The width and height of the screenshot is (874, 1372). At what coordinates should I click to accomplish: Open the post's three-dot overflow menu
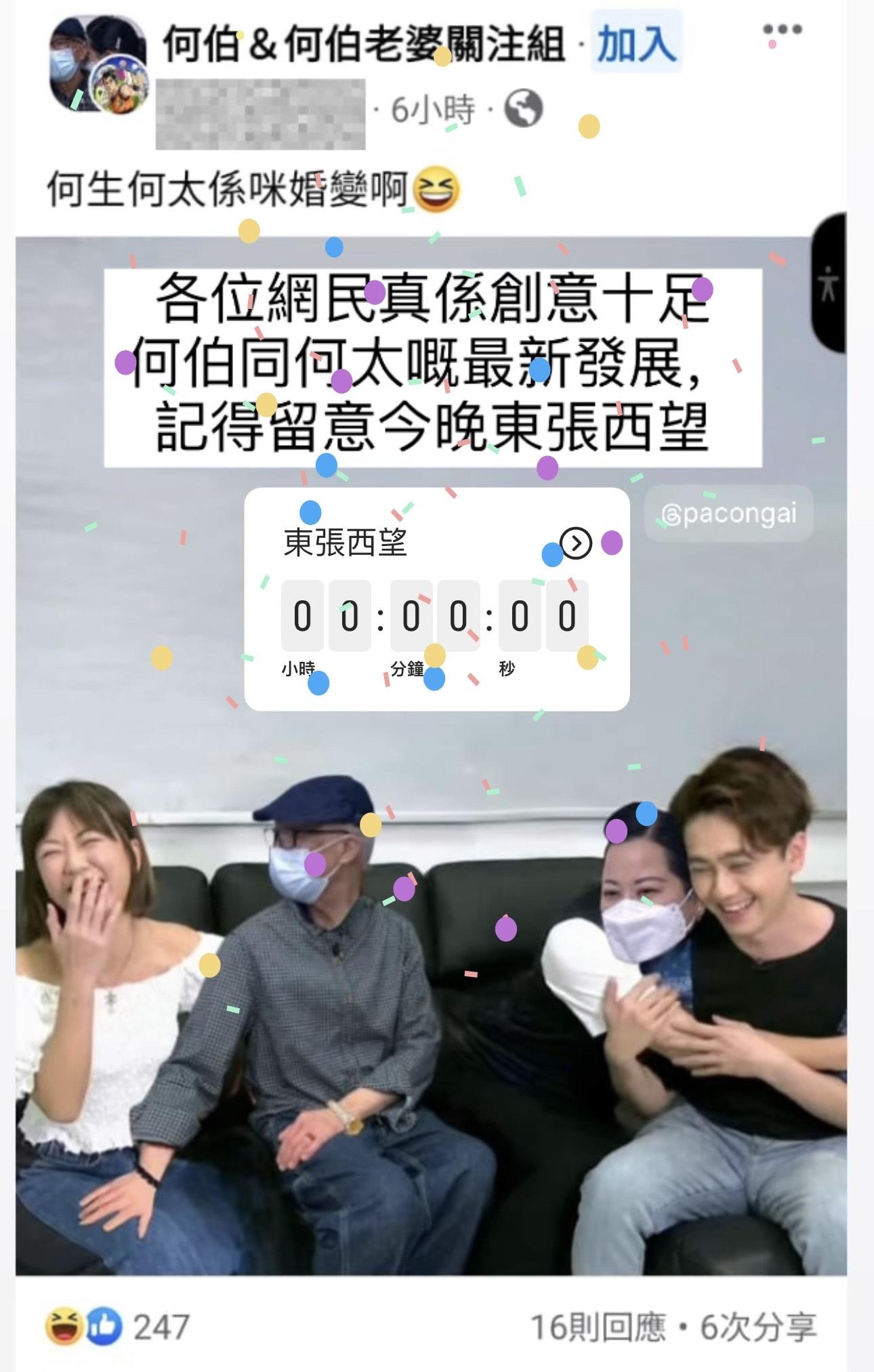(x=783, y=30)
